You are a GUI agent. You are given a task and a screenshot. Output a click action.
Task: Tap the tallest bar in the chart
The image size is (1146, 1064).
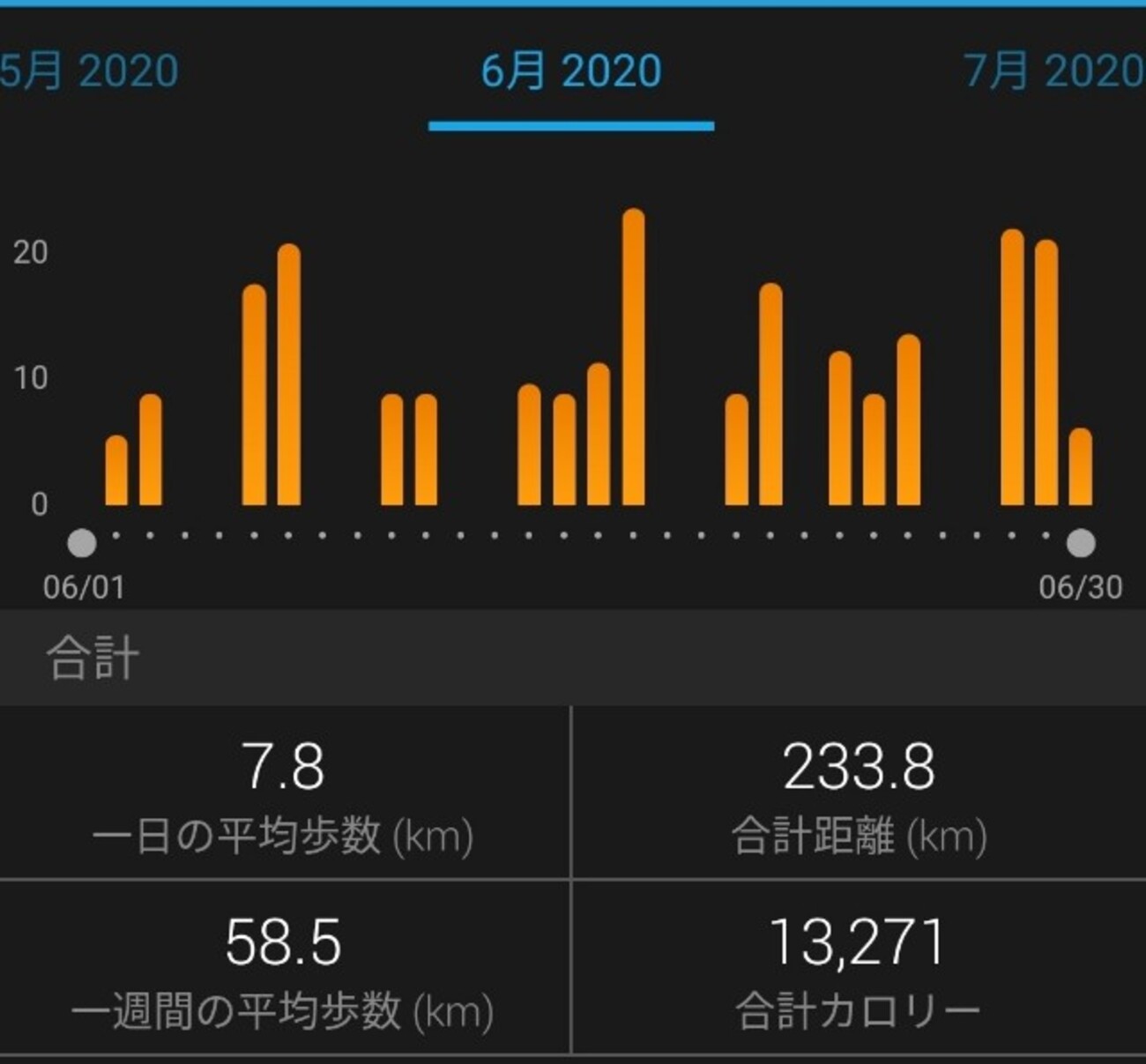click(x=633, y=357)
